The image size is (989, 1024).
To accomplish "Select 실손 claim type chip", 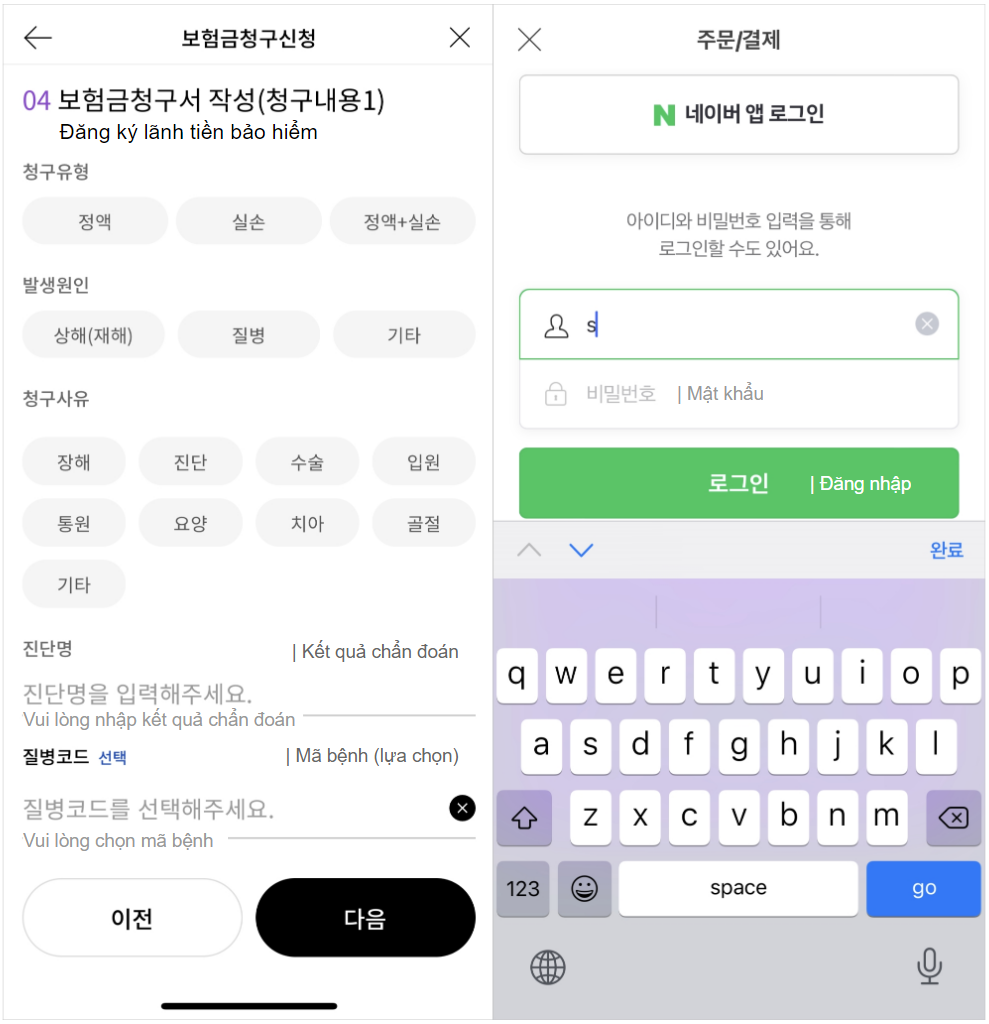I will (x=248, y=222).
